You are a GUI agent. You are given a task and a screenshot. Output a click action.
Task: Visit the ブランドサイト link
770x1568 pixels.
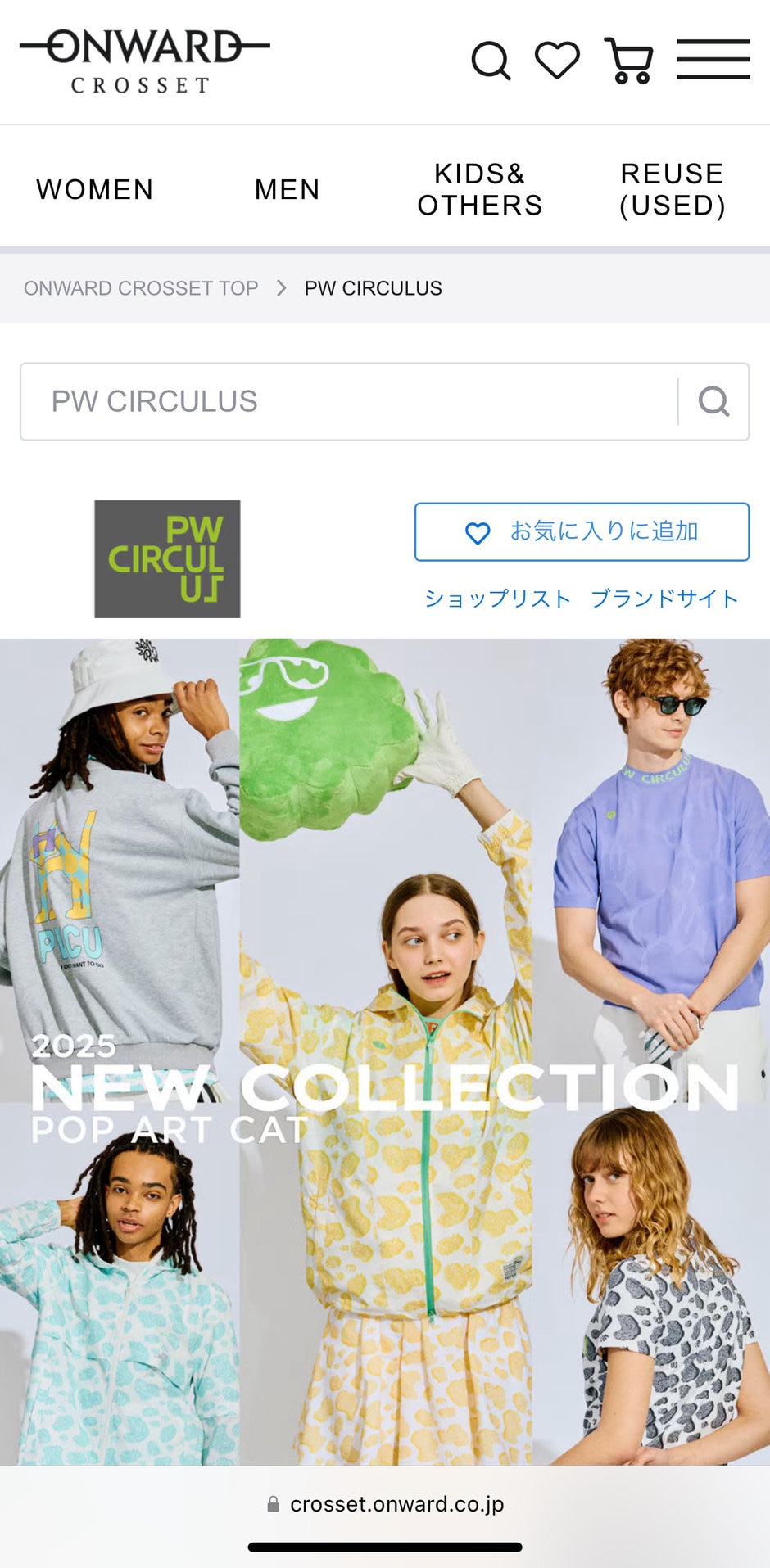(x=664, y=599)
